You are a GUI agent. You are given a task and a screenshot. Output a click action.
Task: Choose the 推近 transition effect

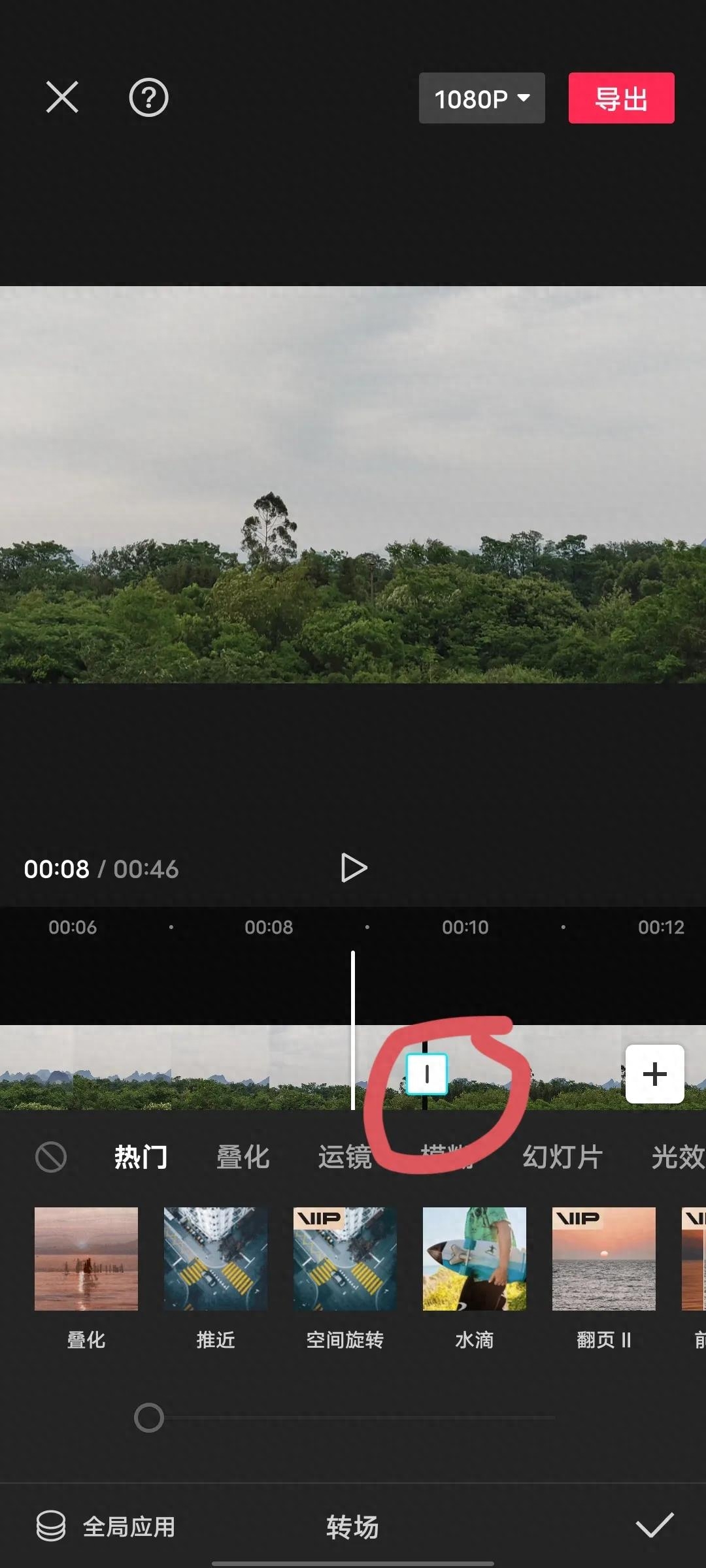click(x=216, y=1258)
